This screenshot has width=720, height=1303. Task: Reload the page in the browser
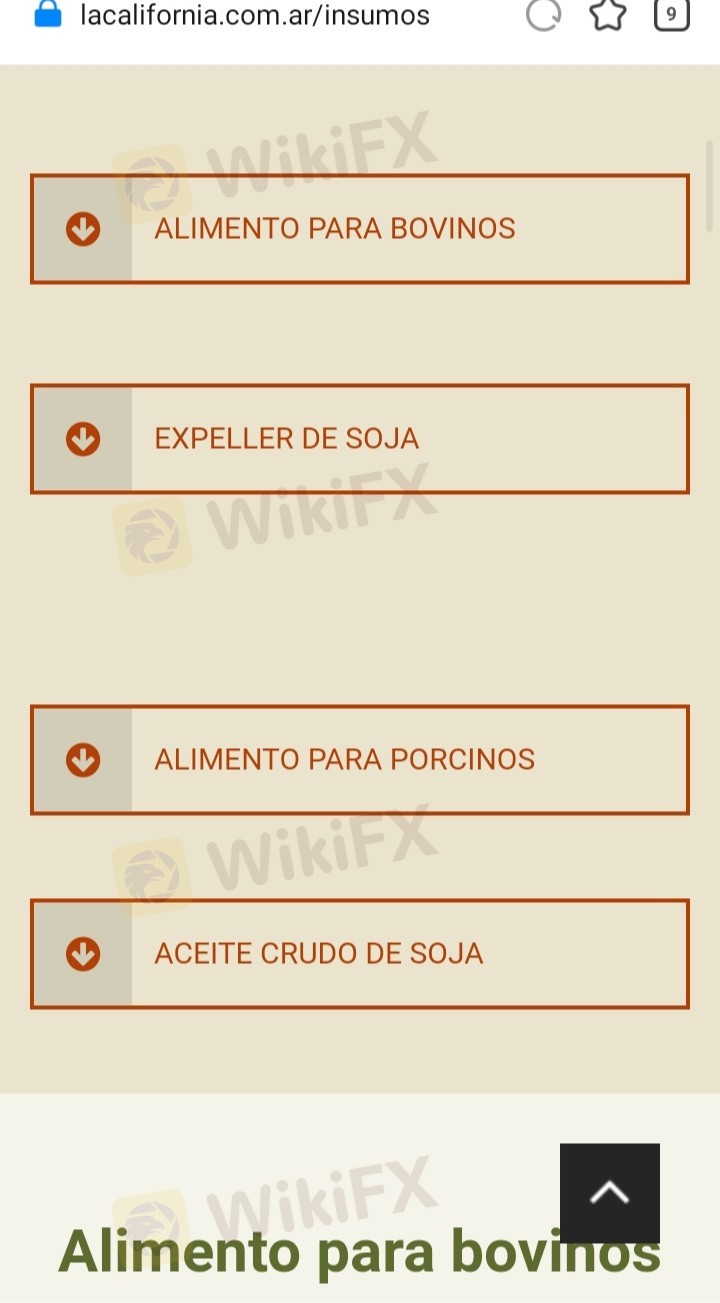click(544, 14)
